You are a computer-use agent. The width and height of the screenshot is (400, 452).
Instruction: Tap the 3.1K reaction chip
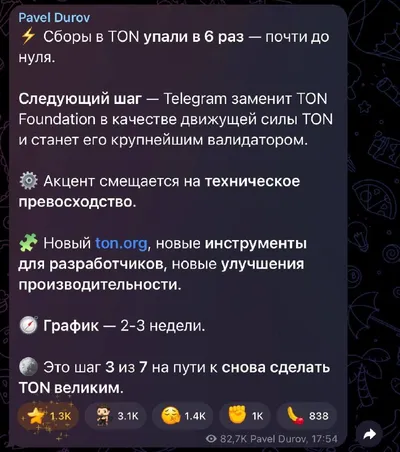pyautogui.click(x=115, y=416)
